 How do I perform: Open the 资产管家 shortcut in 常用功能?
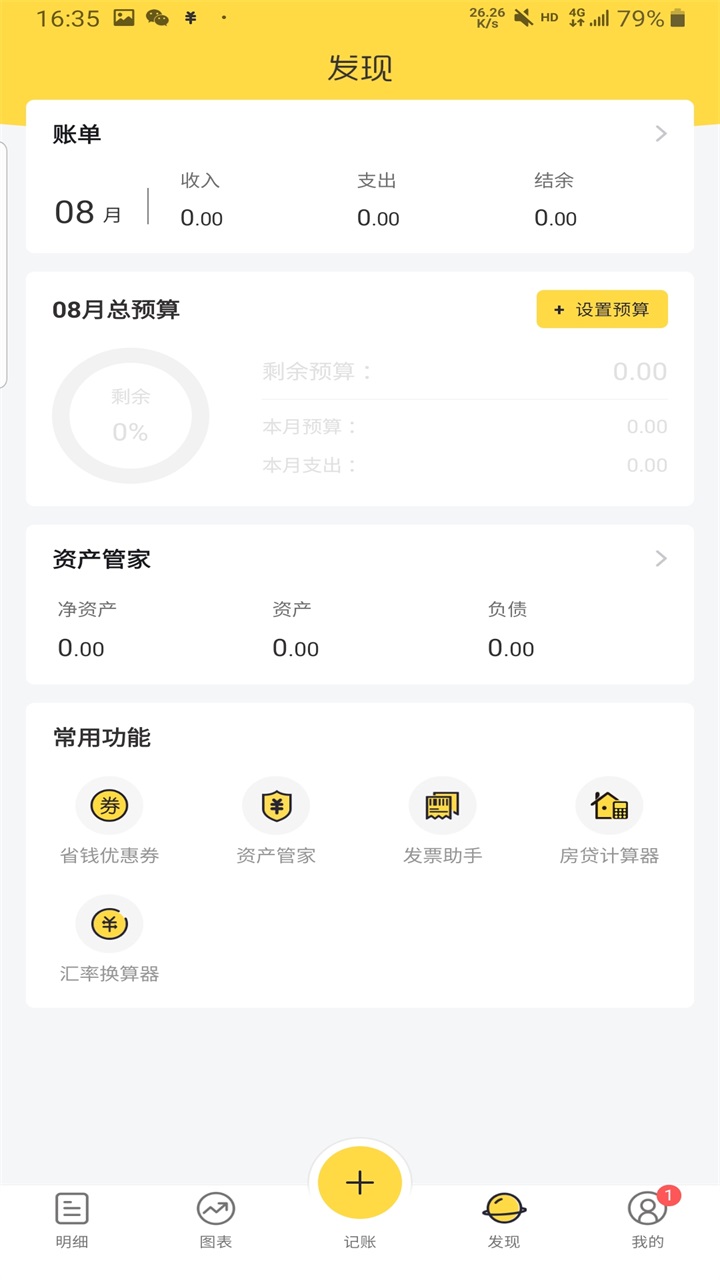coord(276,821)
